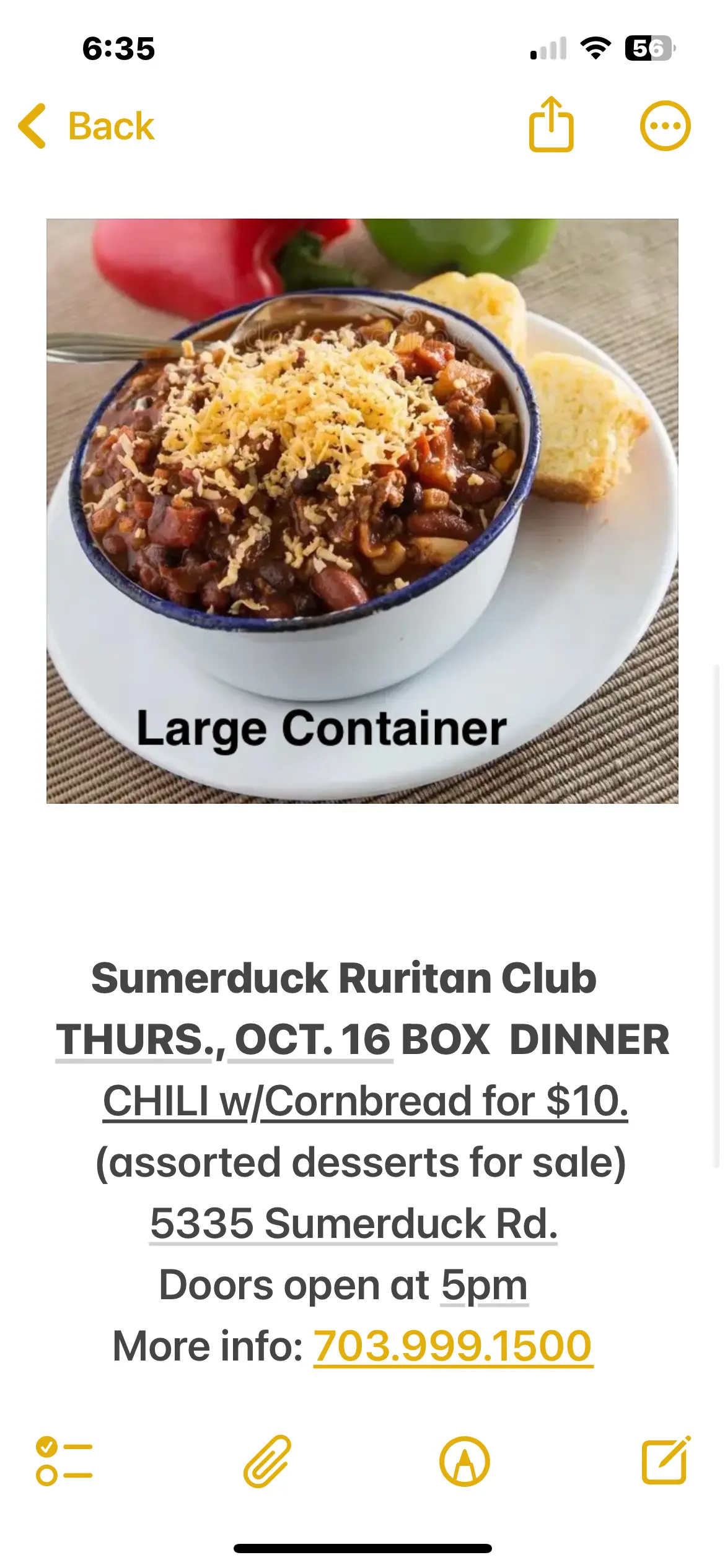The height and width of the screenshot is (1568, 725).
Task: Attach a file with the paperclip
Action: coord(267,1461)
